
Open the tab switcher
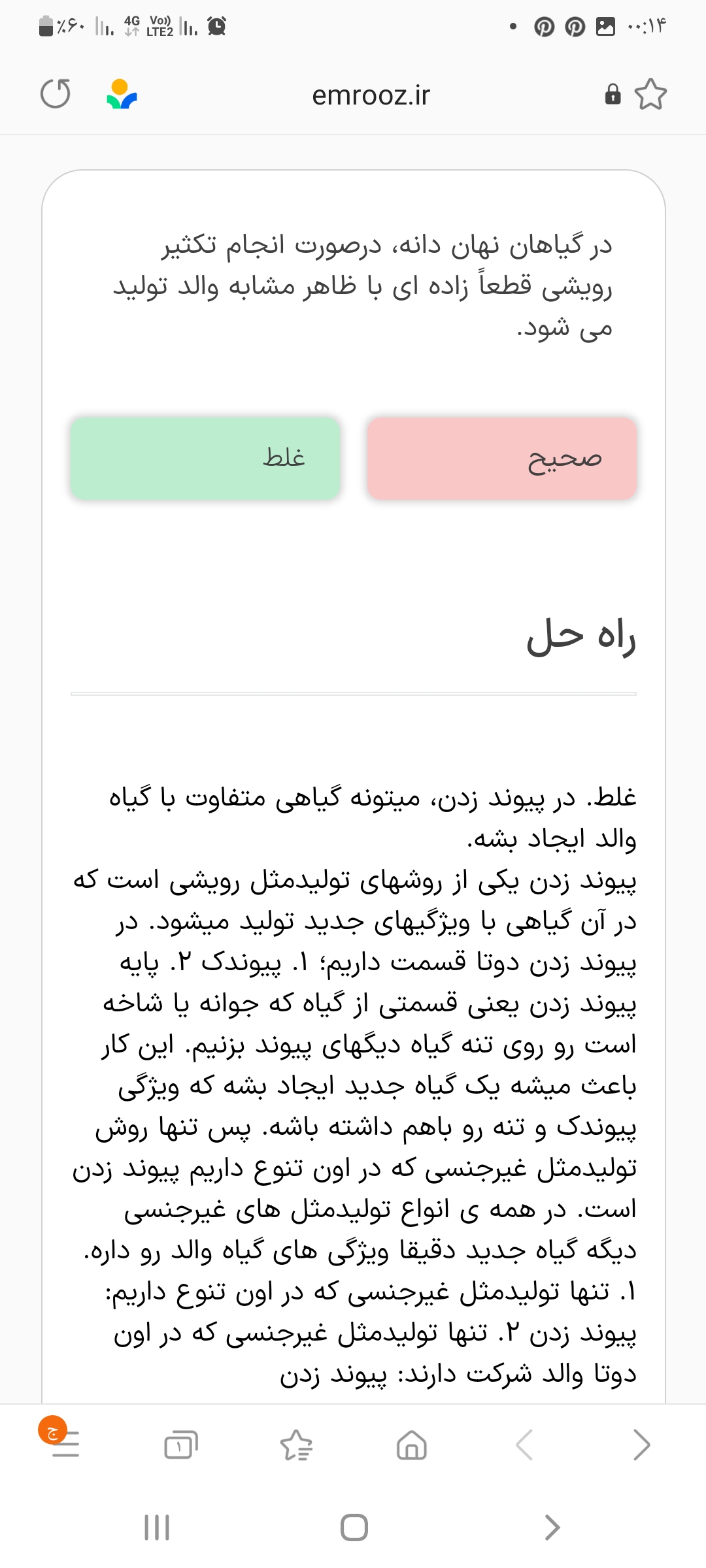point(180,1445)
